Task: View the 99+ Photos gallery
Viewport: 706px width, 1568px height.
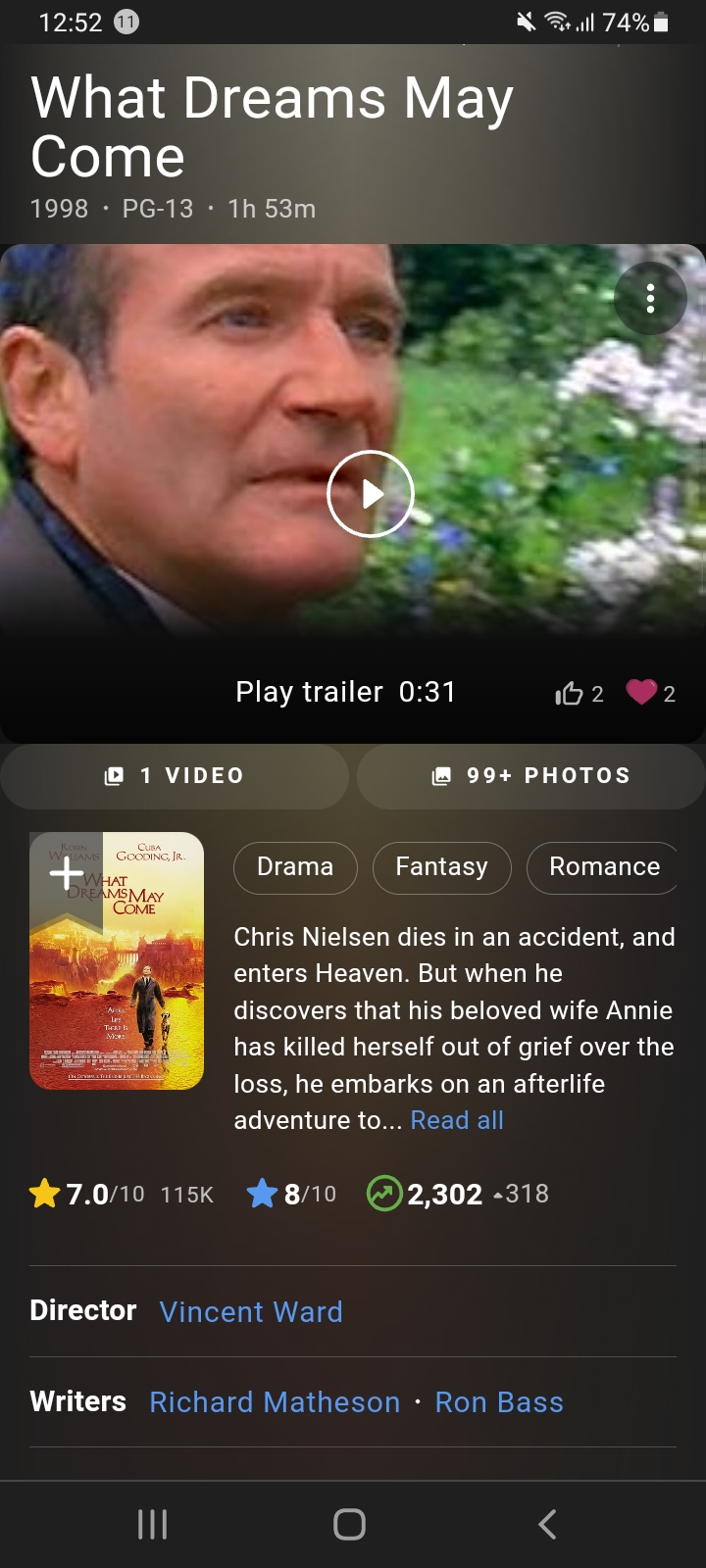Action: (x=530, y=776)
